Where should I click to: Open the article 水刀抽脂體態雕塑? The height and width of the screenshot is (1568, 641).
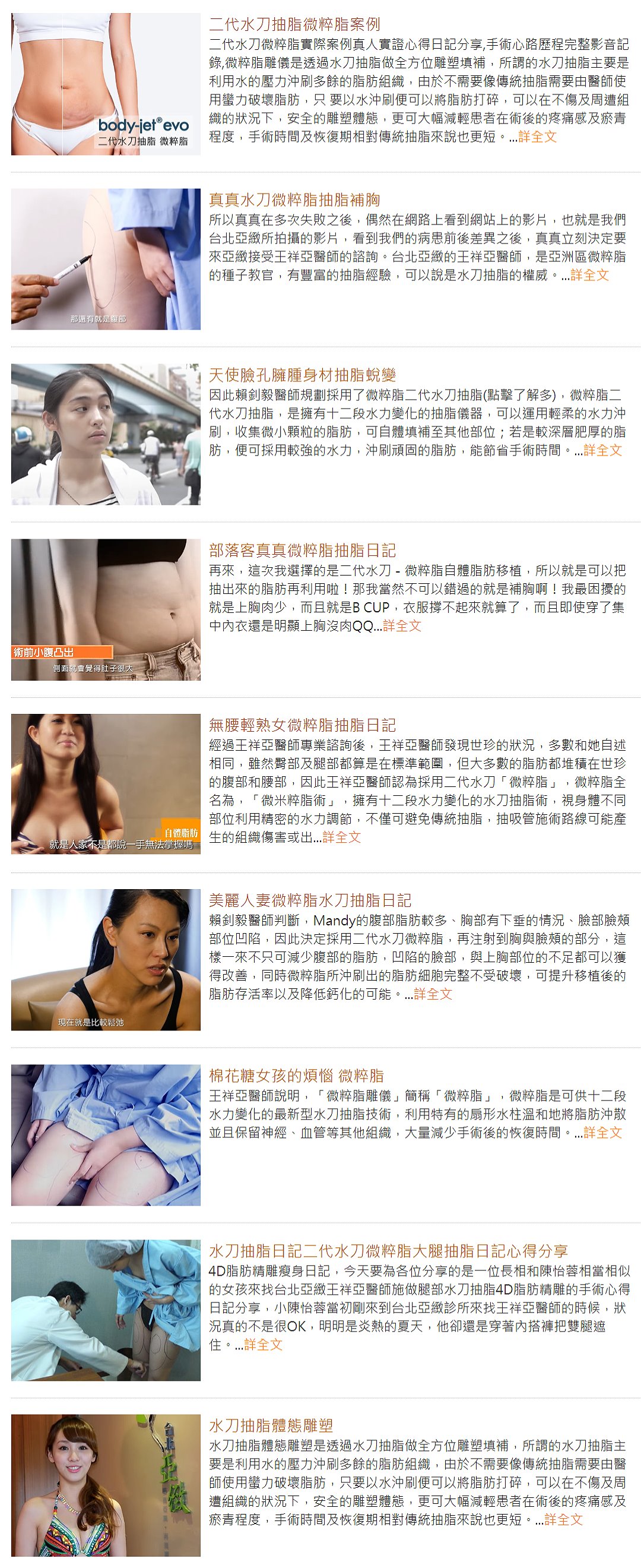271,1425
